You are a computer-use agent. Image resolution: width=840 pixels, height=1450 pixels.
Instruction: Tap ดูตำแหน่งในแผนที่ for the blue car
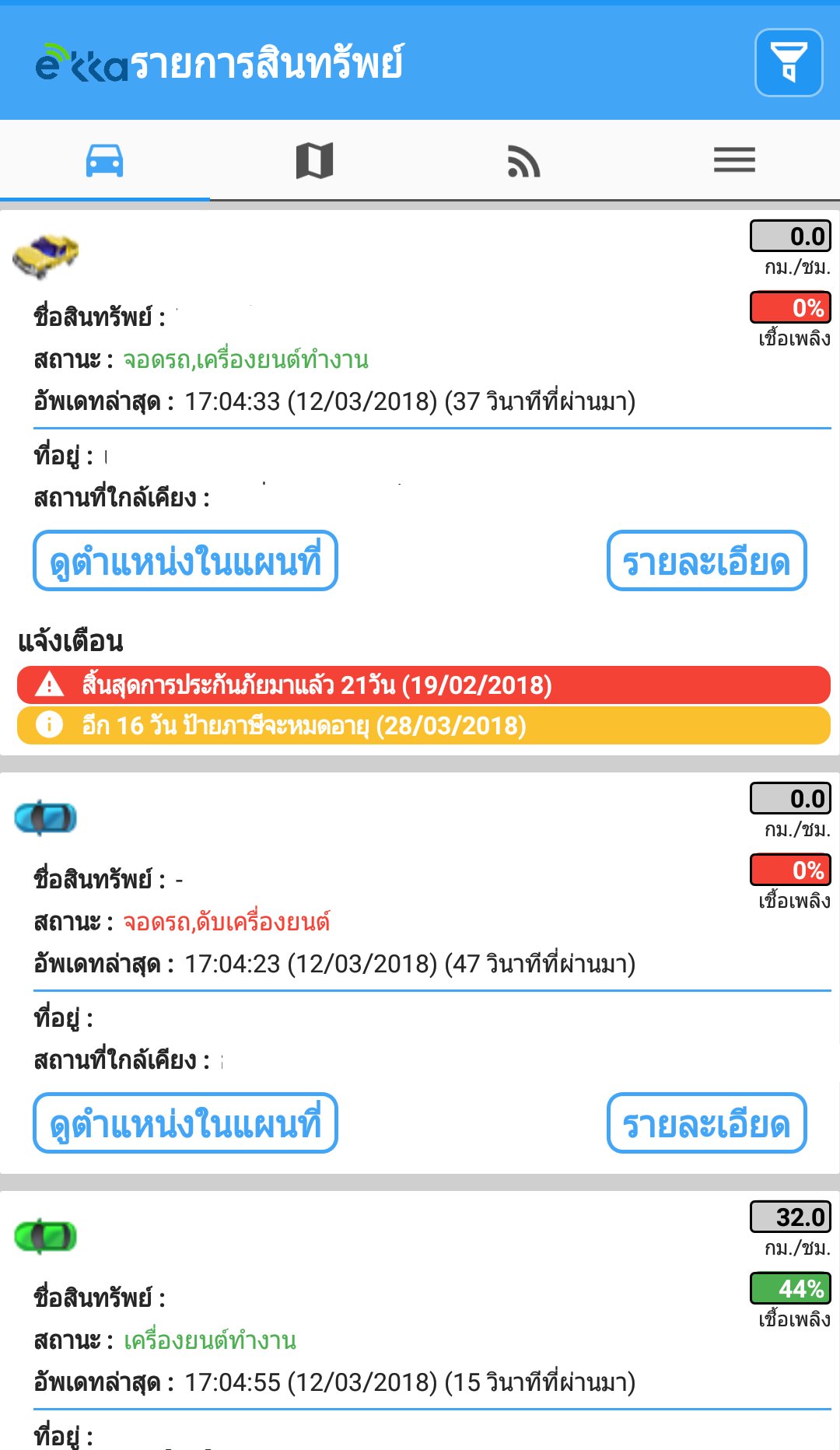[x=185, y=1123]
